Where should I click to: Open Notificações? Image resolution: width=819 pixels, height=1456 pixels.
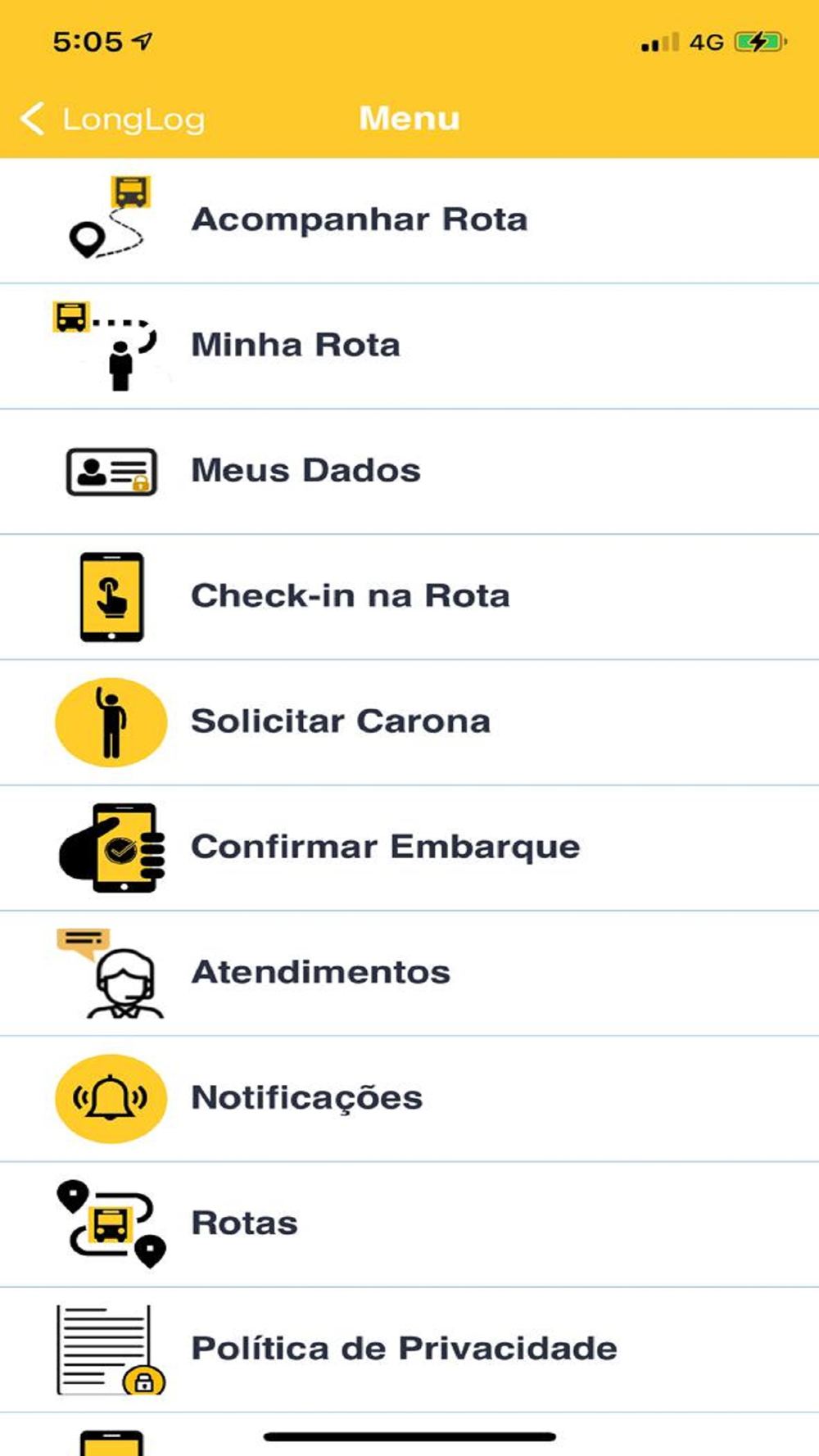pyautogui.click(x=306, y=1098)
